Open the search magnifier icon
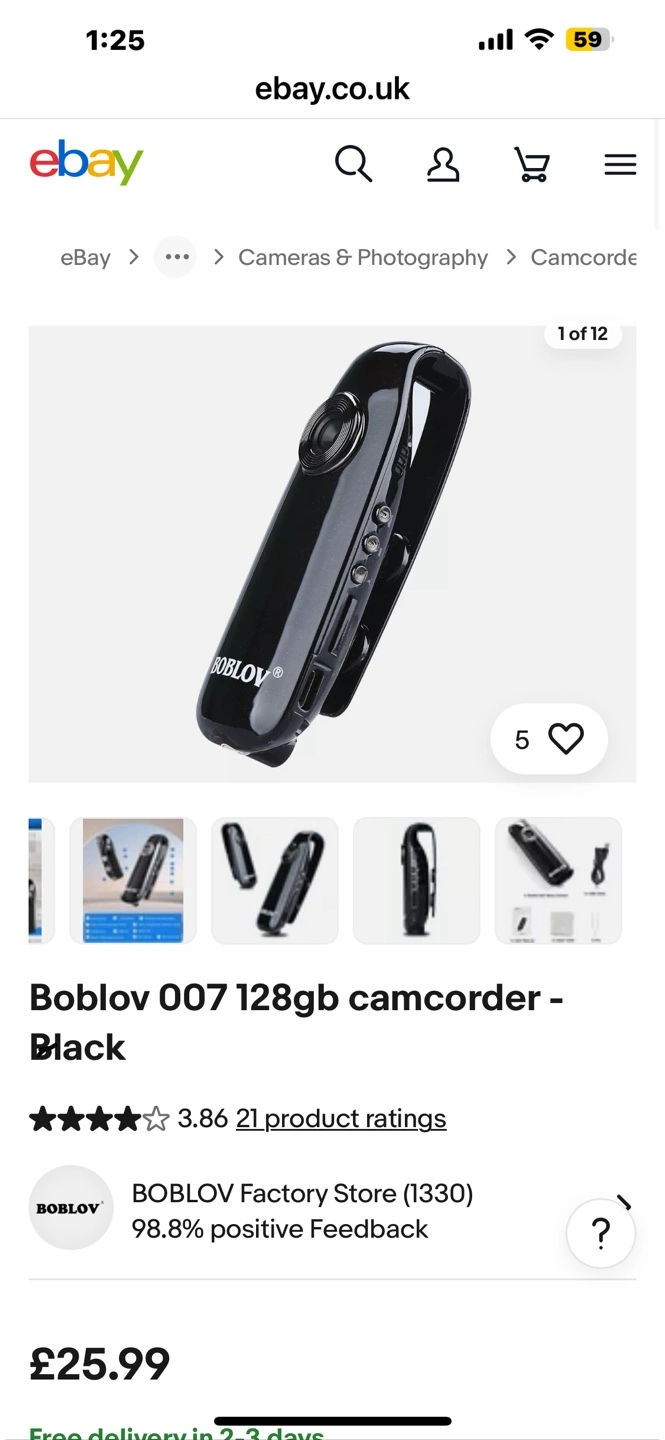Viewport: 665px width, 1440px height. pyautogui.click(x=353, y=164)
